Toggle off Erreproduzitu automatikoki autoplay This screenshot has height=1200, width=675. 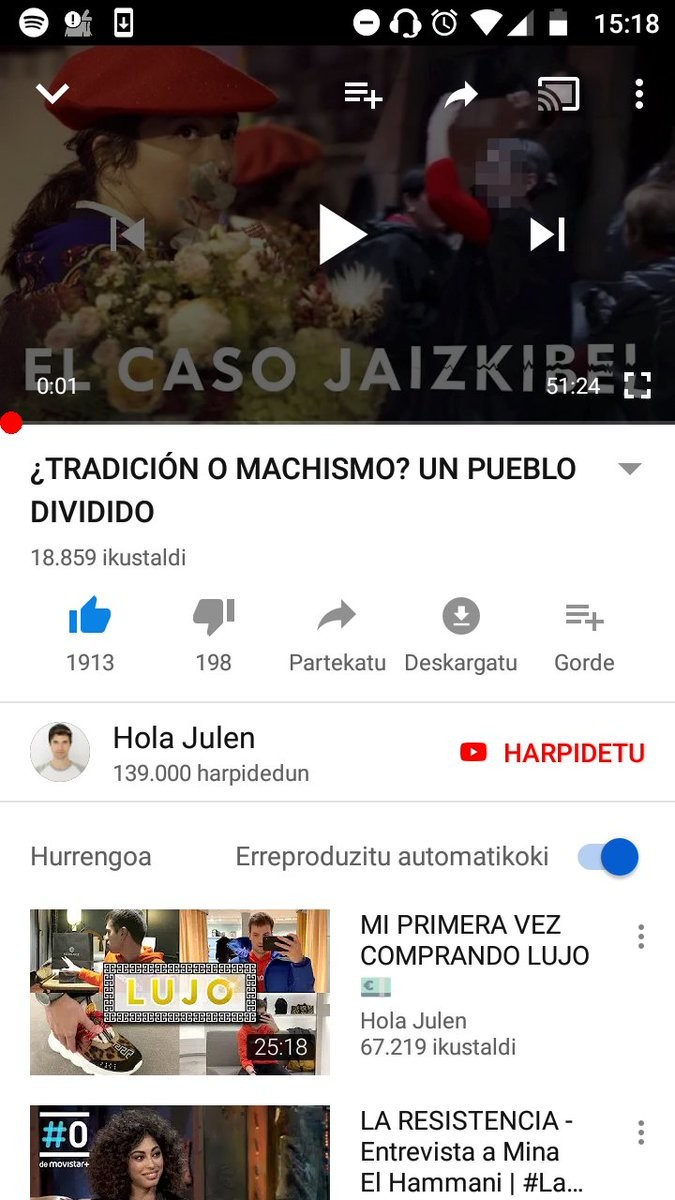pos(608,857)
